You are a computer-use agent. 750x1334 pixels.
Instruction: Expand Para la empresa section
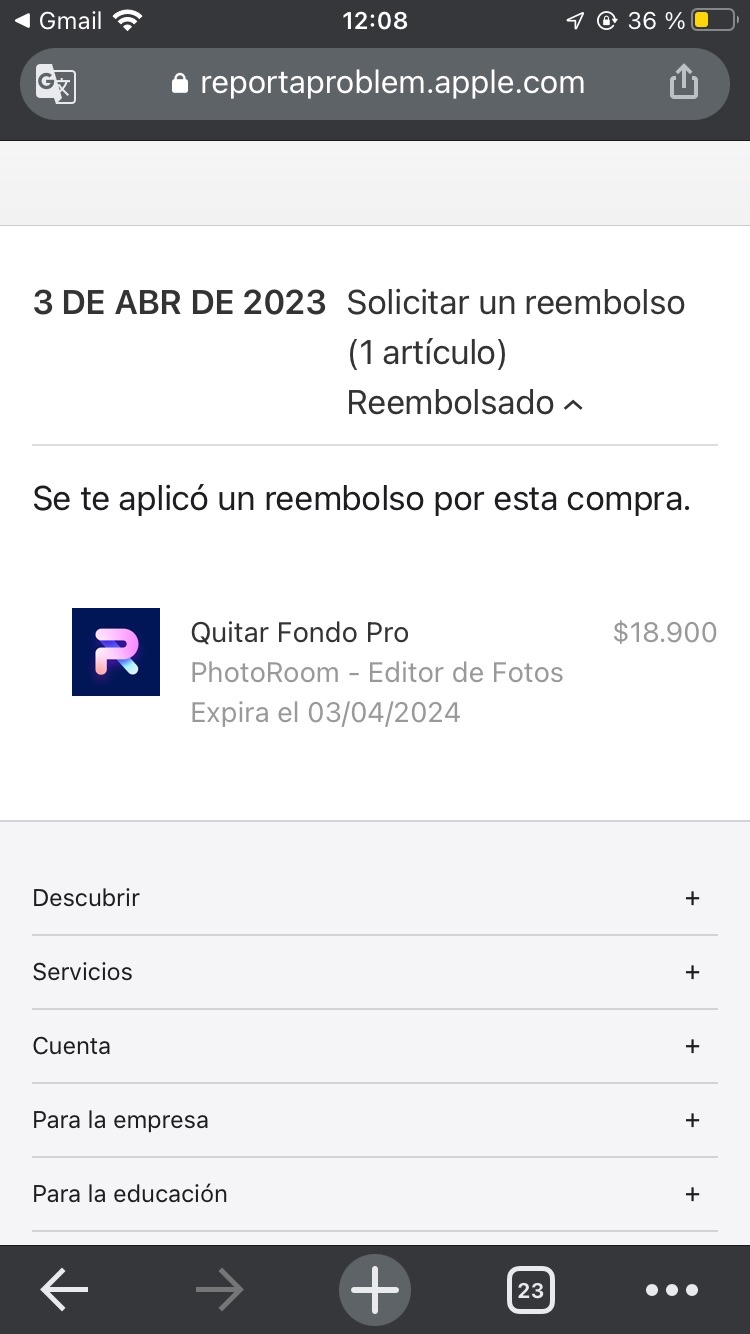[x=691, y=1120]
